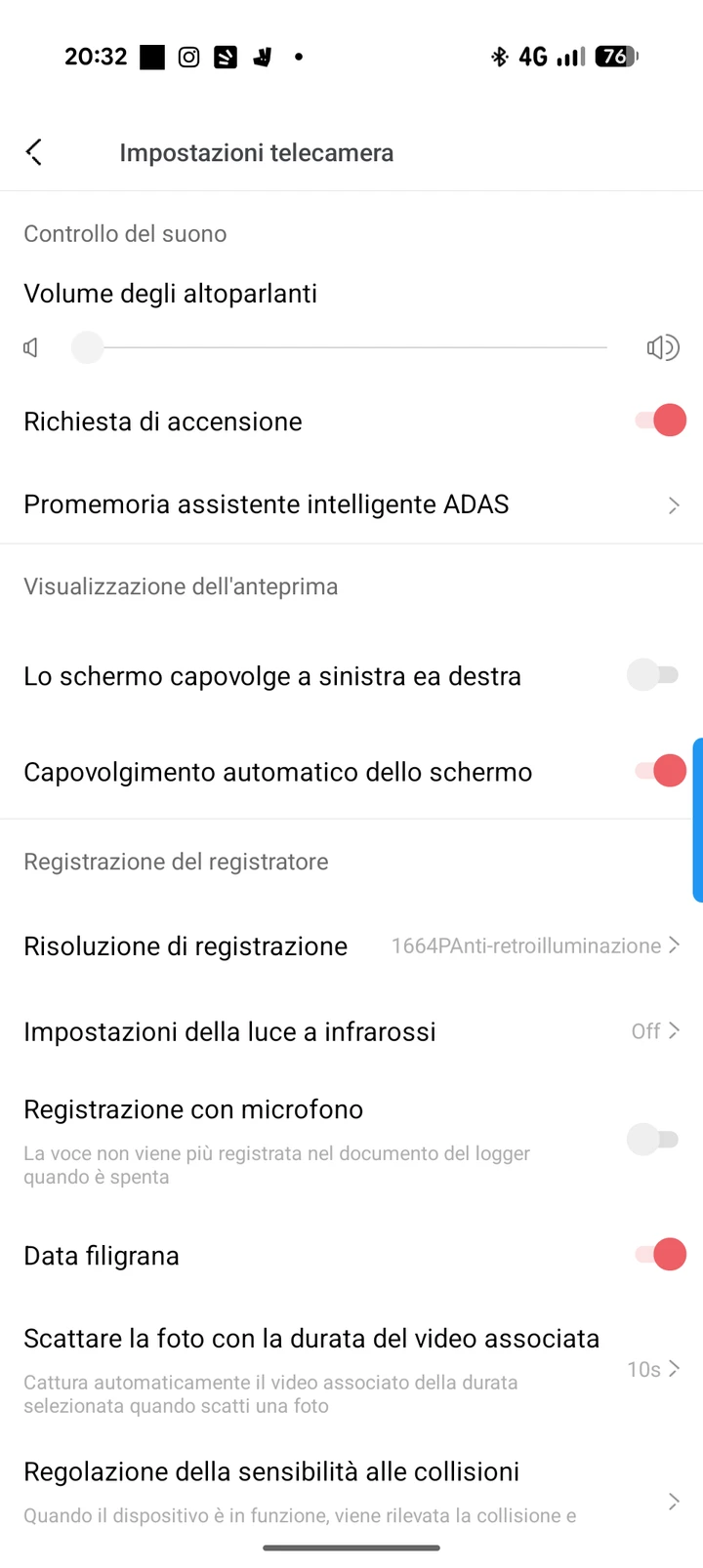Enable left-right screen flip toggle
Viewport: 703px width, 1568px height.
653,675
